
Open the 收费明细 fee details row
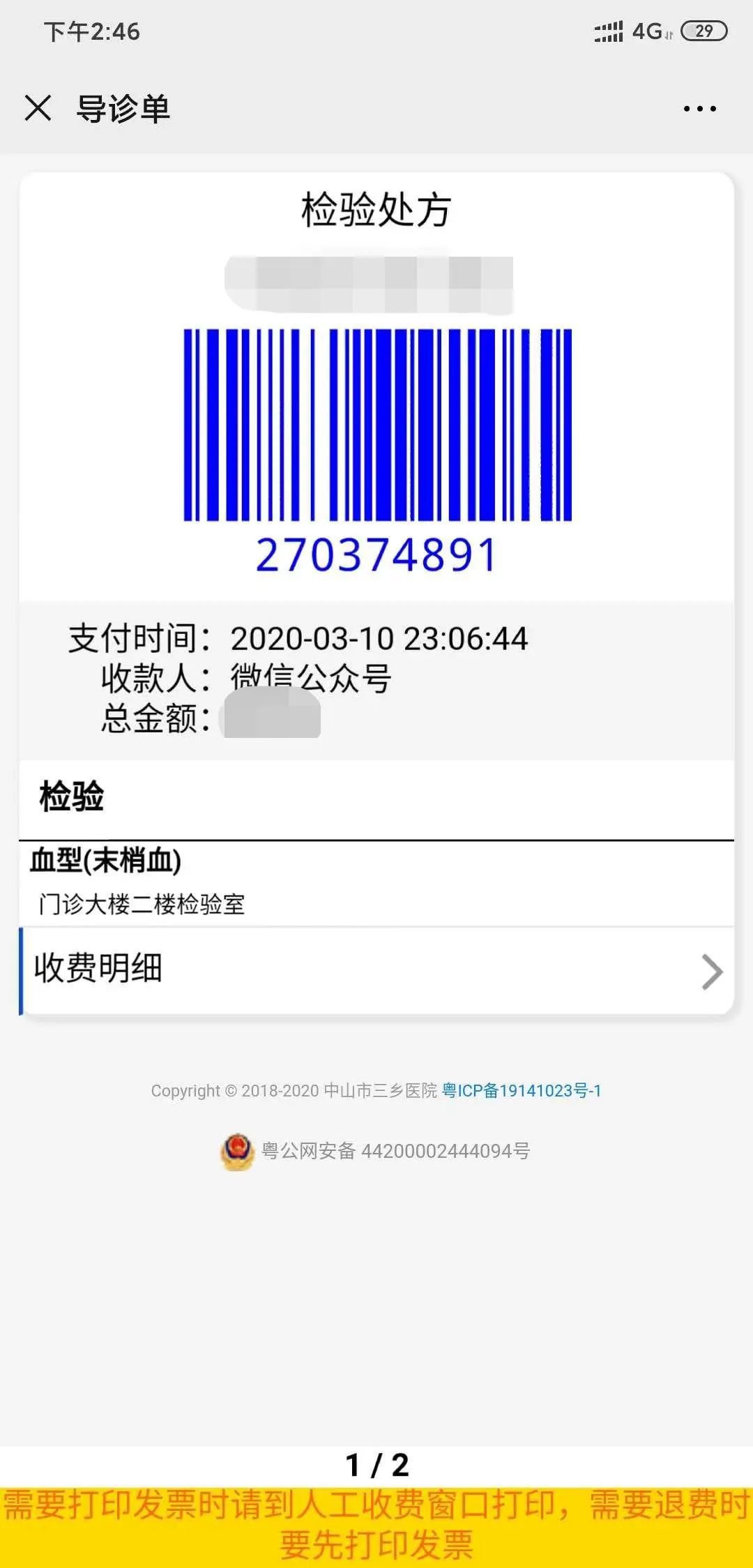[376, 970]
